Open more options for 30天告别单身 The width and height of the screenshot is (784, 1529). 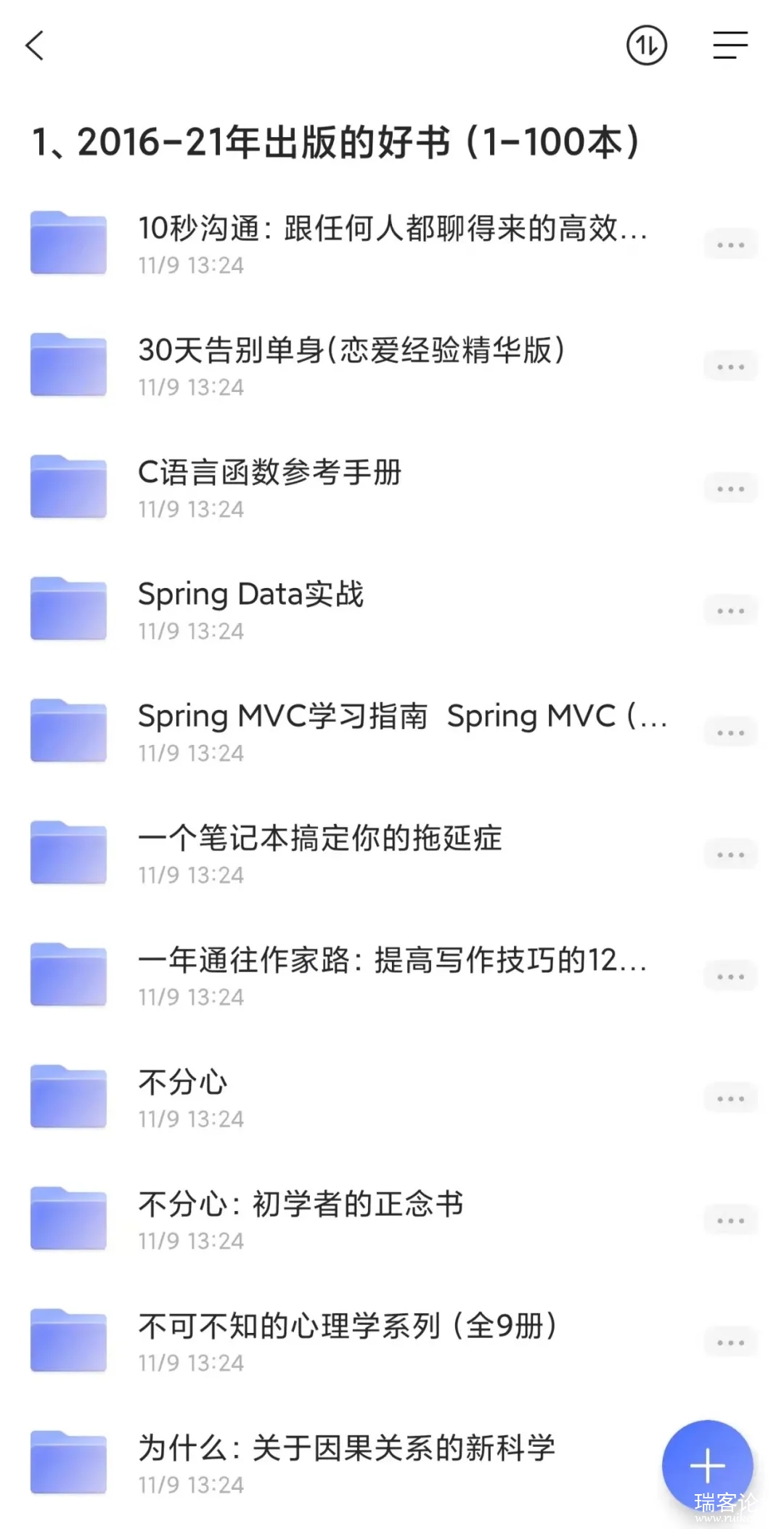pos(730,367)
